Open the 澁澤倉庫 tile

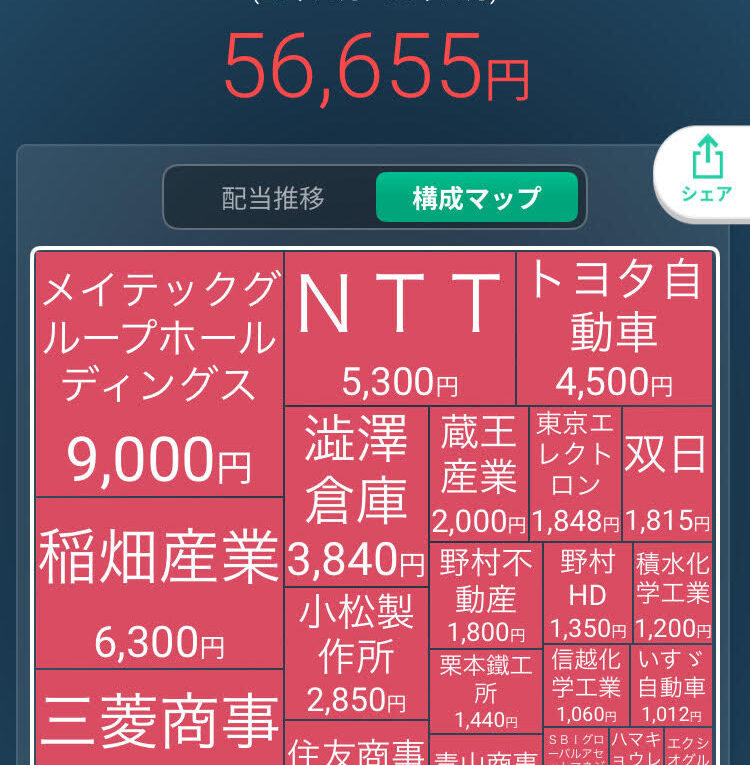(x=356, y=496)
